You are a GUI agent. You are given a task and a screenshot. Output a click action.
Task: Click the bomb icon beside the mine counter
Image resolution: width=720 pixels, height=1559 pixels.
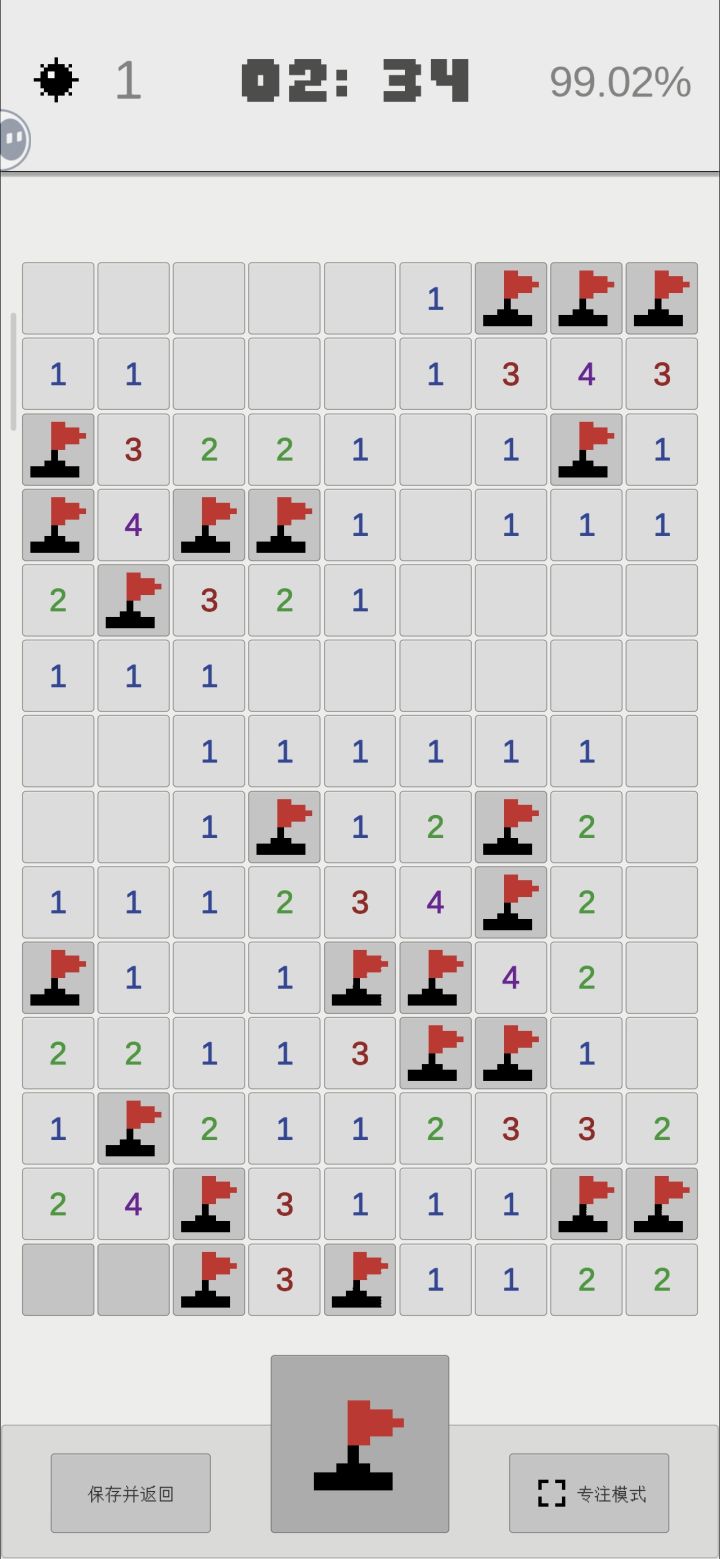point(54,78)
